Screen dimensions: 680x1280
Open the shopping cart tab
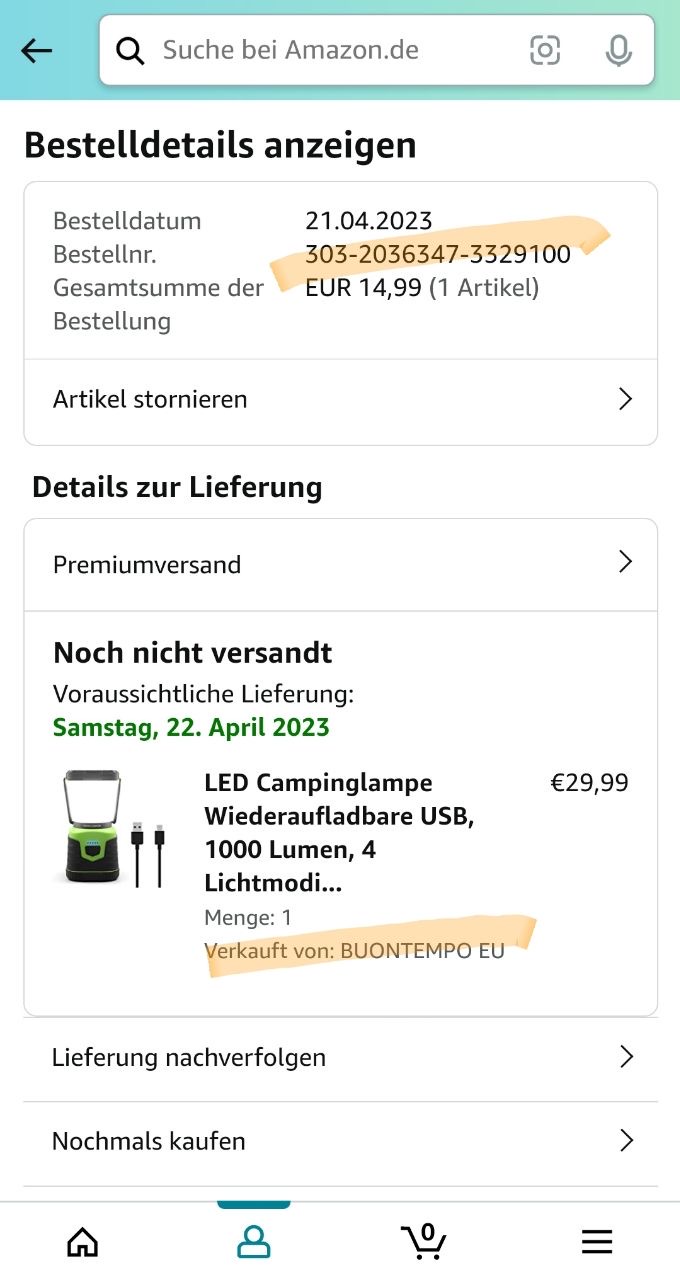pos(424,1242)
